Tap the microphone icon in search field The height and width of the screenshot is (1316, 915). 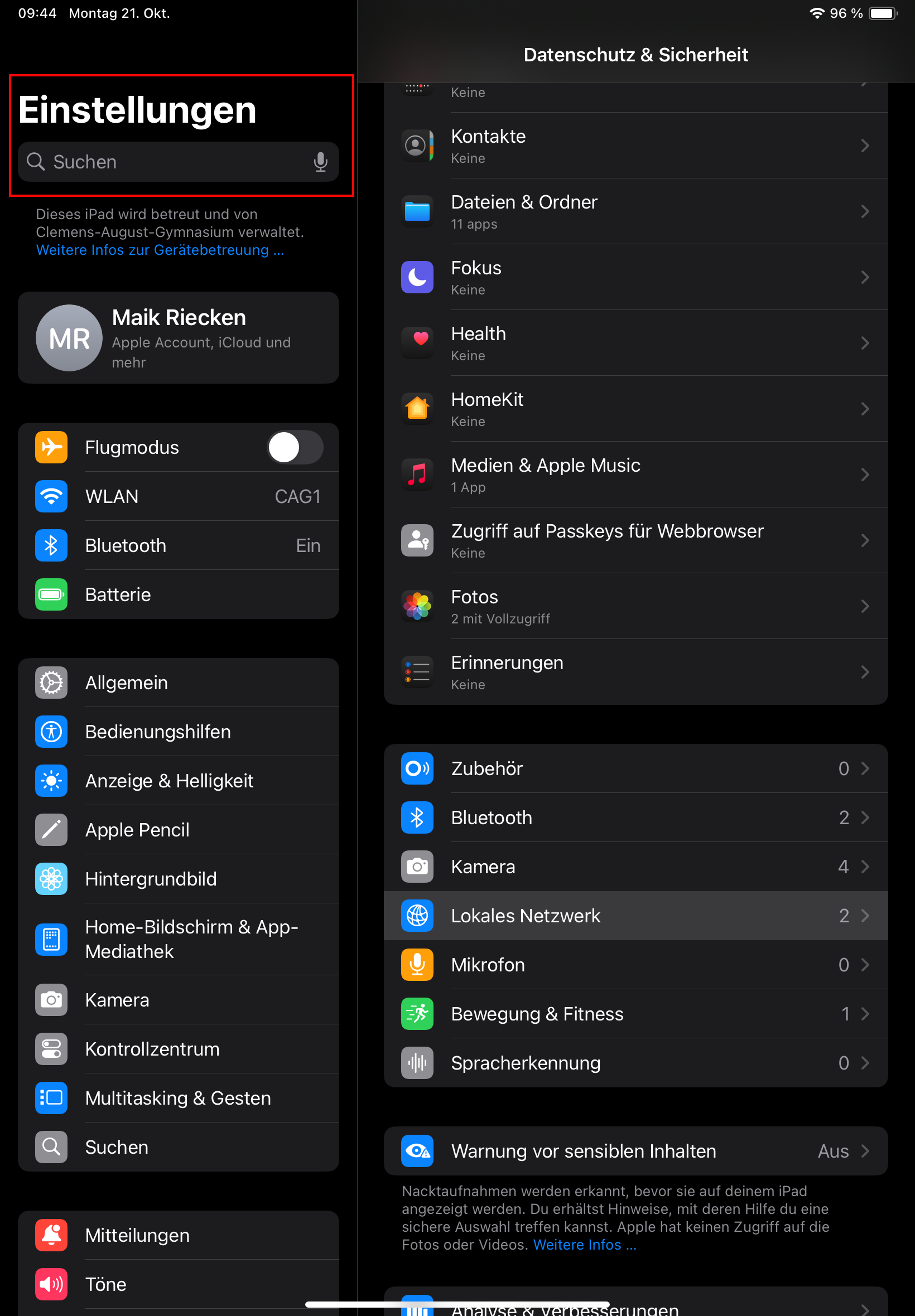(x=320, y=162)
